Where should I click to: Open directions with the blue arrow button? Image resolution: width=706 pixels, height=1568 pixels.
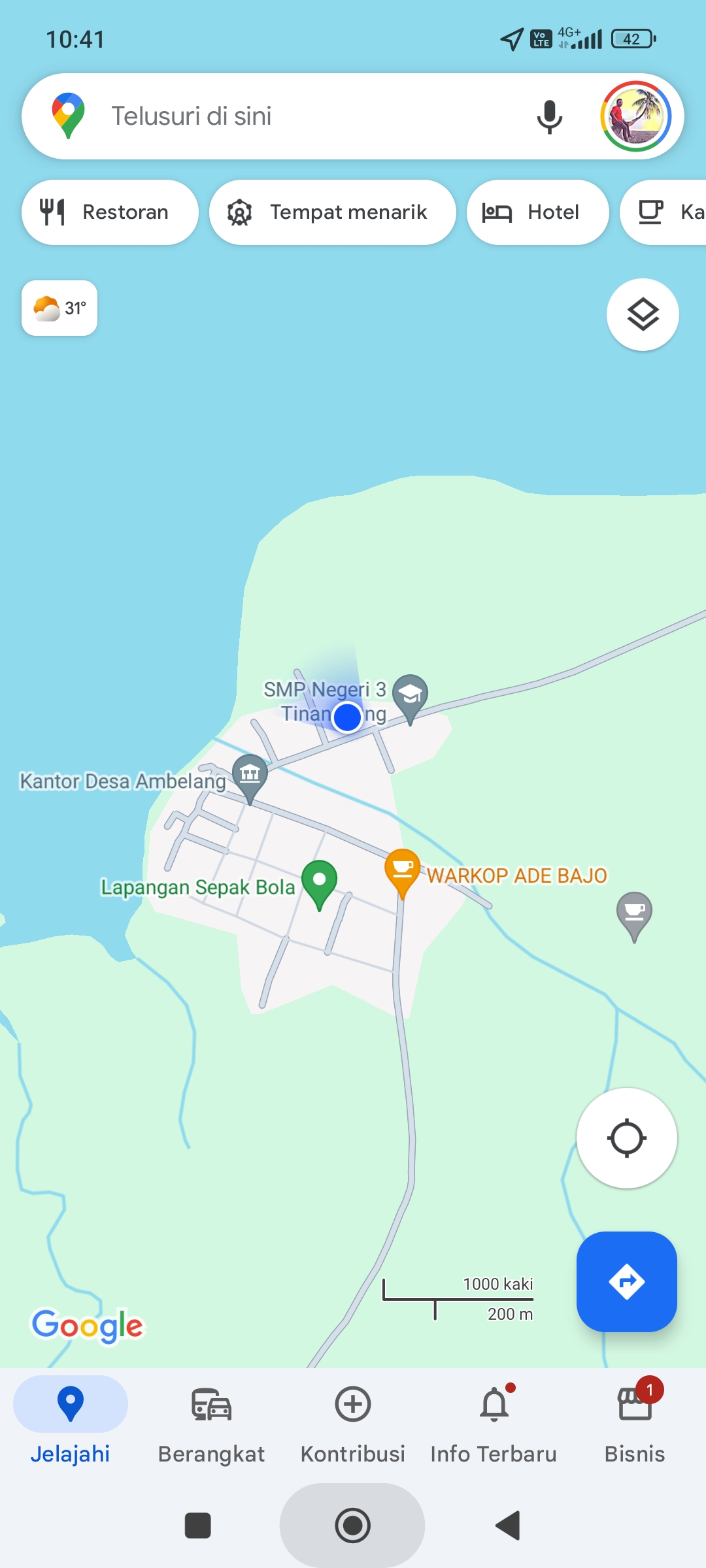(626, 1282)
